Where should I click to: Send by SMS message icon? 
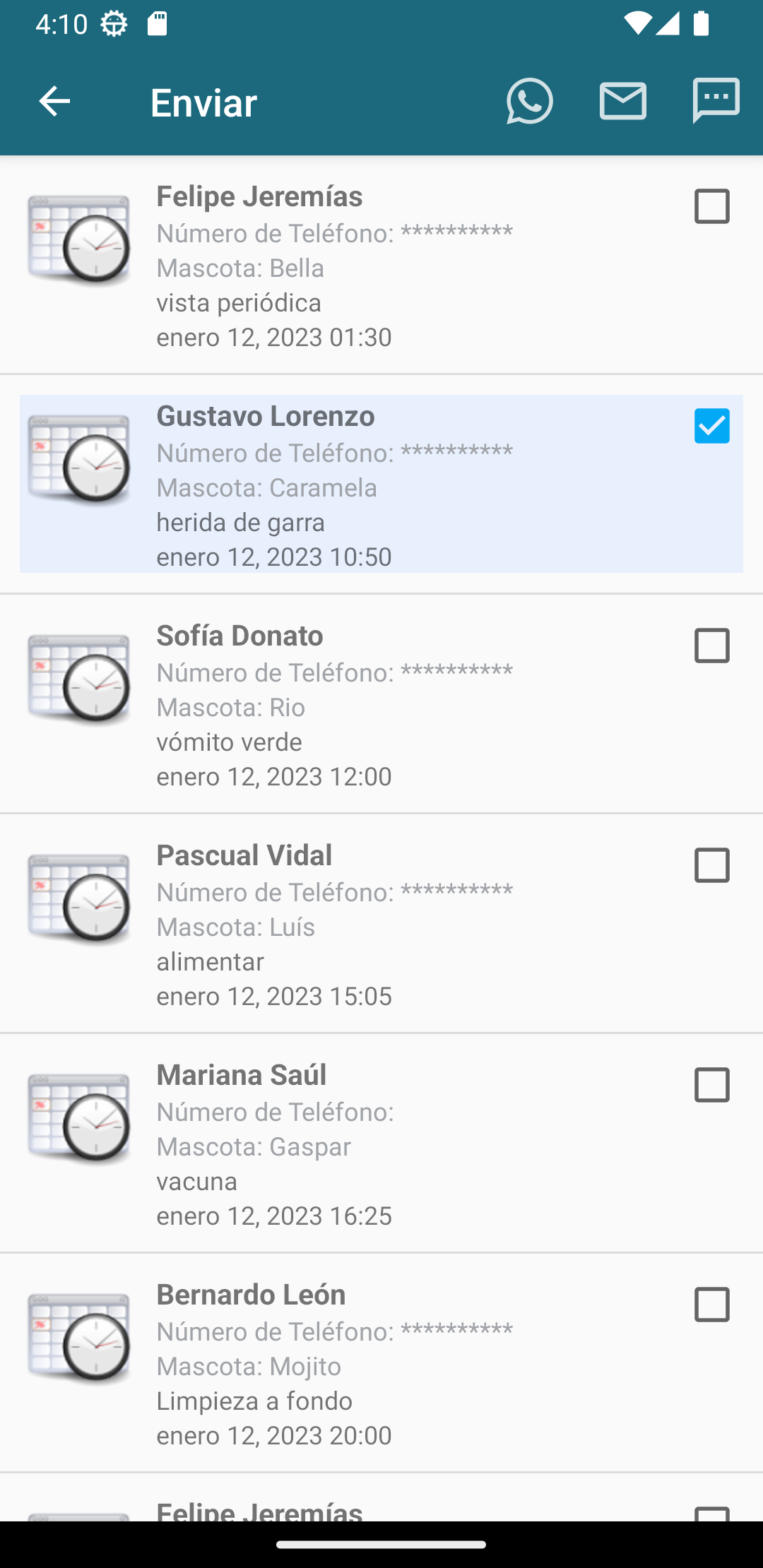point(716,101)
